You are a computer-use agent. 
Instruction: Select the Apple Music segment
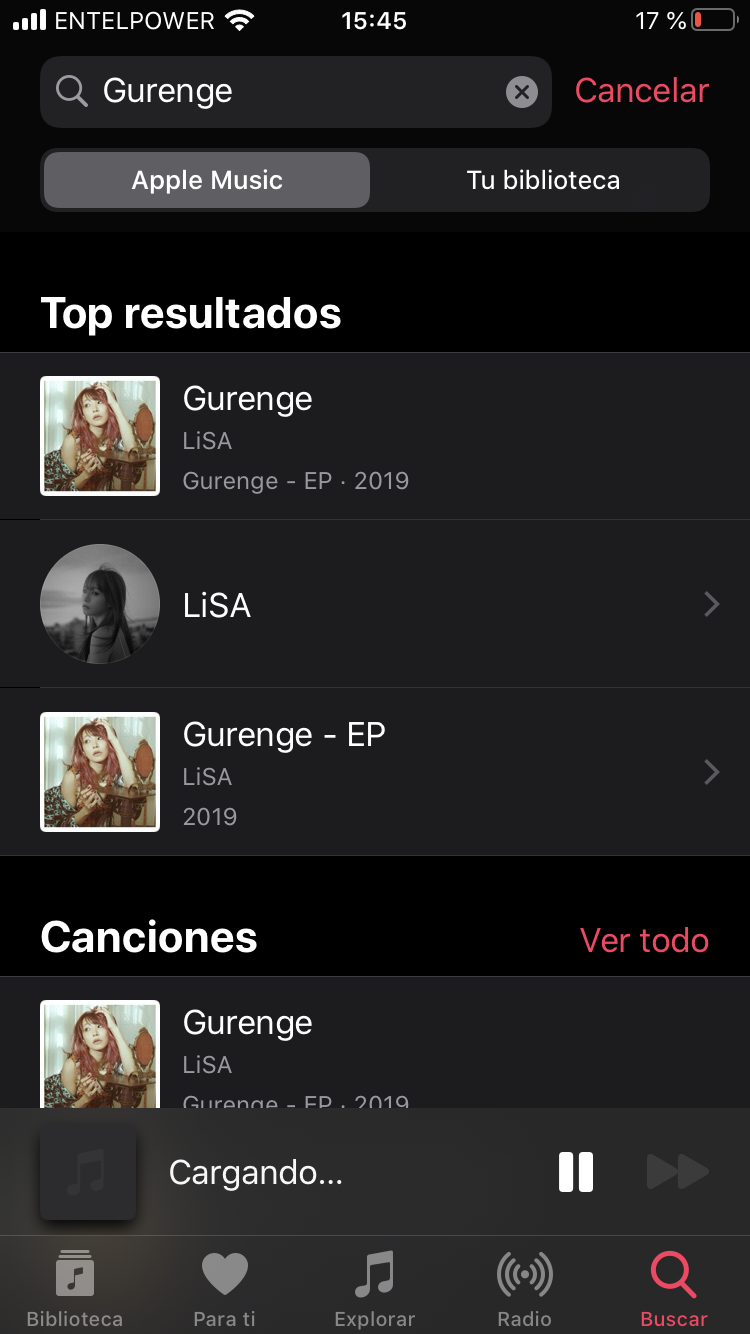click(207, 180)
